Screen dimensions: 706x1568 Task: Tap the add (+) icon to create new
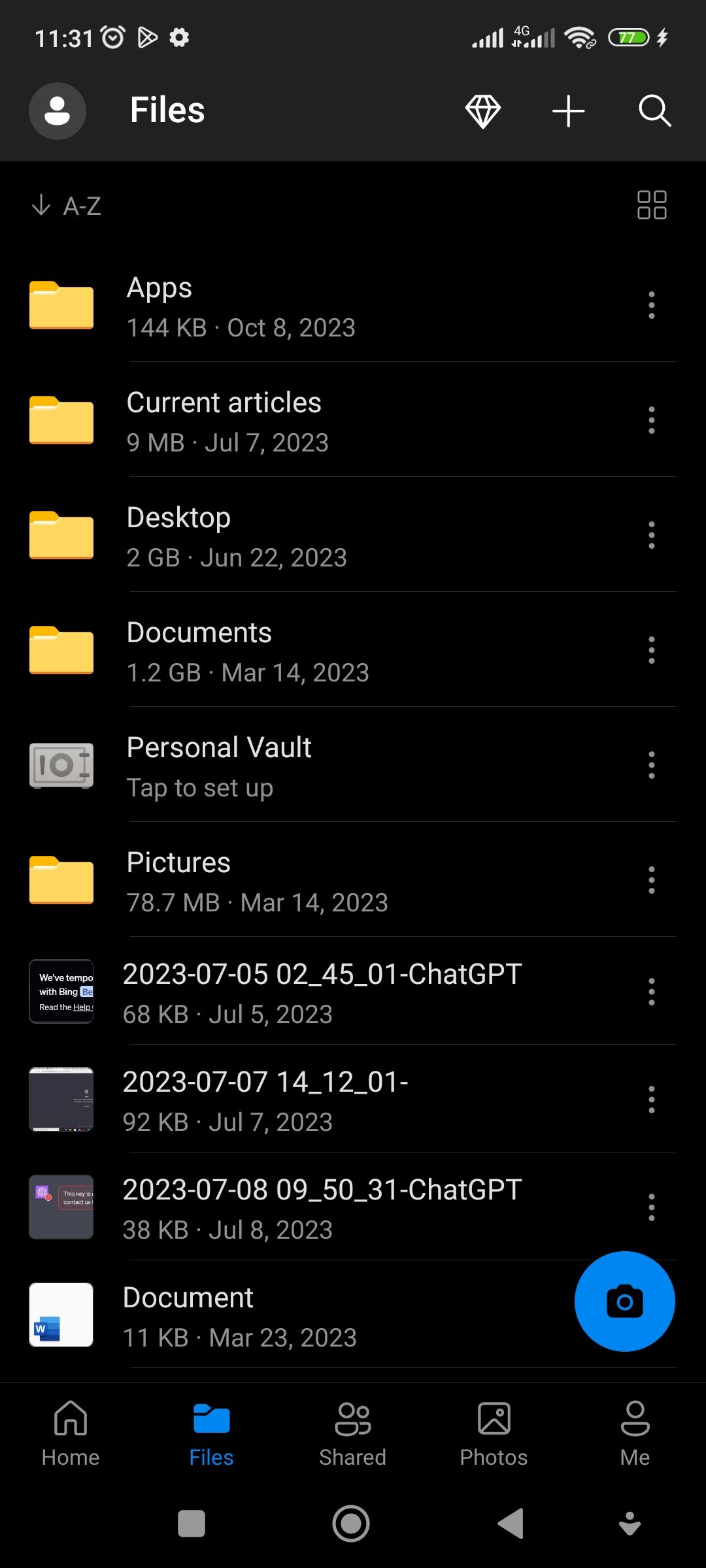point(568,110)
